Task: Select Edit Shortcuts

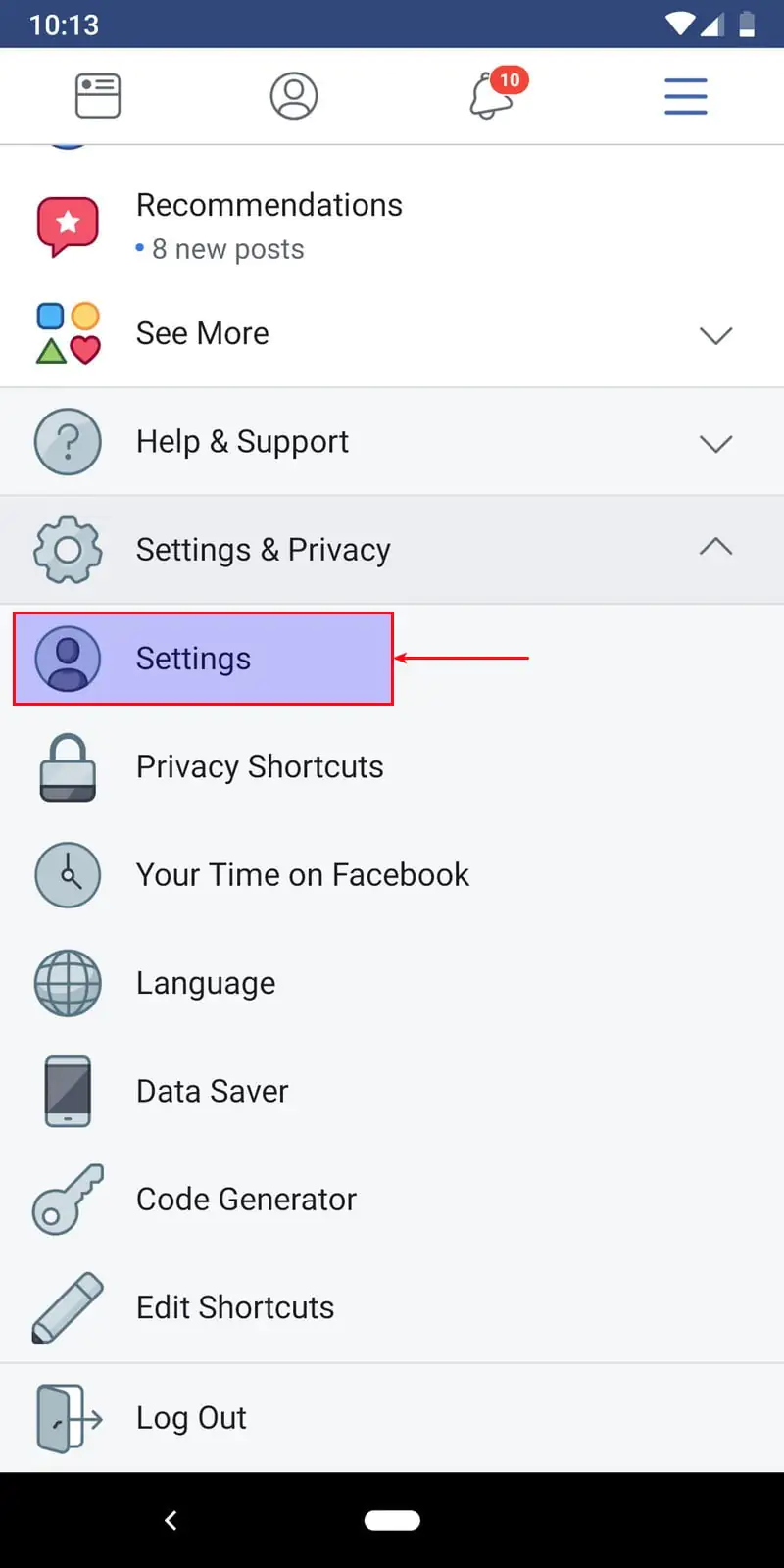Action: point(235,1307)
